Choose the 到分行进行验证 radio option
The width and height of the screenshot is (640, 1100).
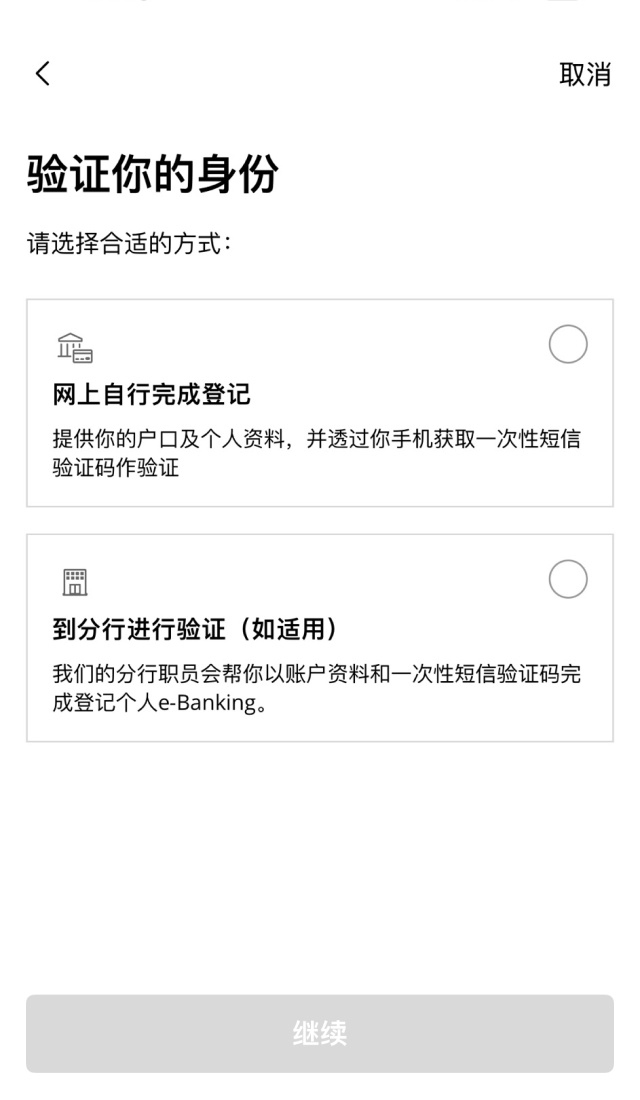point(568,579)
